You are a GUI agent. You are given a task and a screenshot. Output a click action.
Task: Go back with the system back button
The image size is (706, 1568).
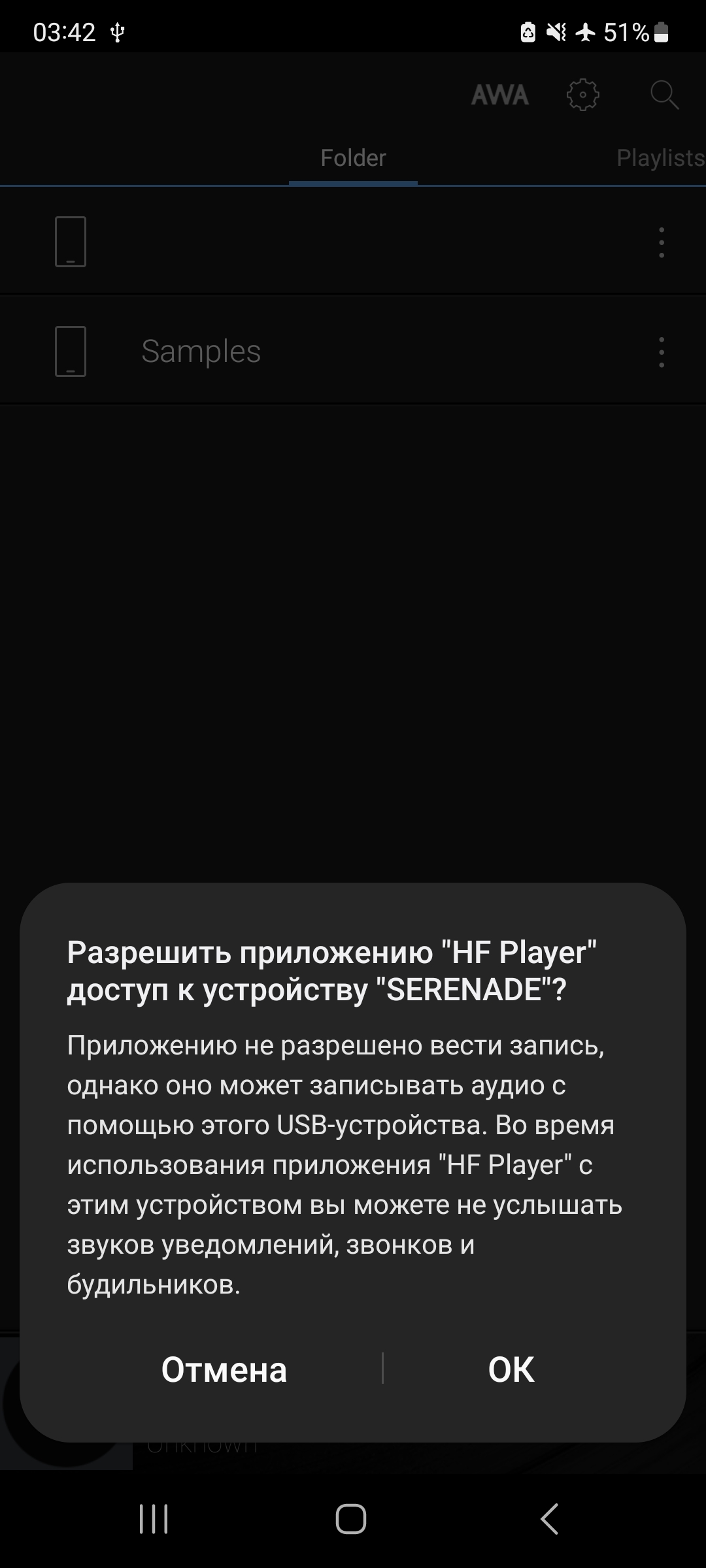click(549, 1518)
